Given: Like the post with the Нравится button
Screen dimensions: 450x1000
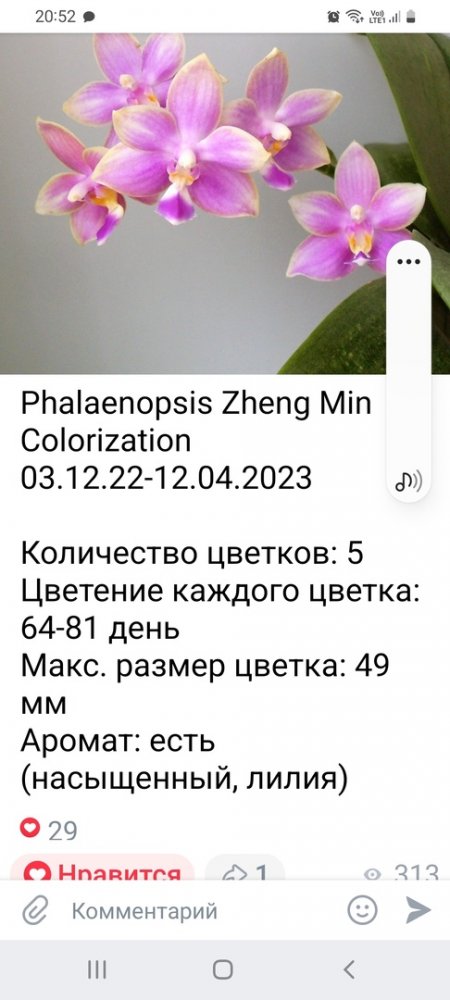Looking at the screenshot, I should [102, 869].
